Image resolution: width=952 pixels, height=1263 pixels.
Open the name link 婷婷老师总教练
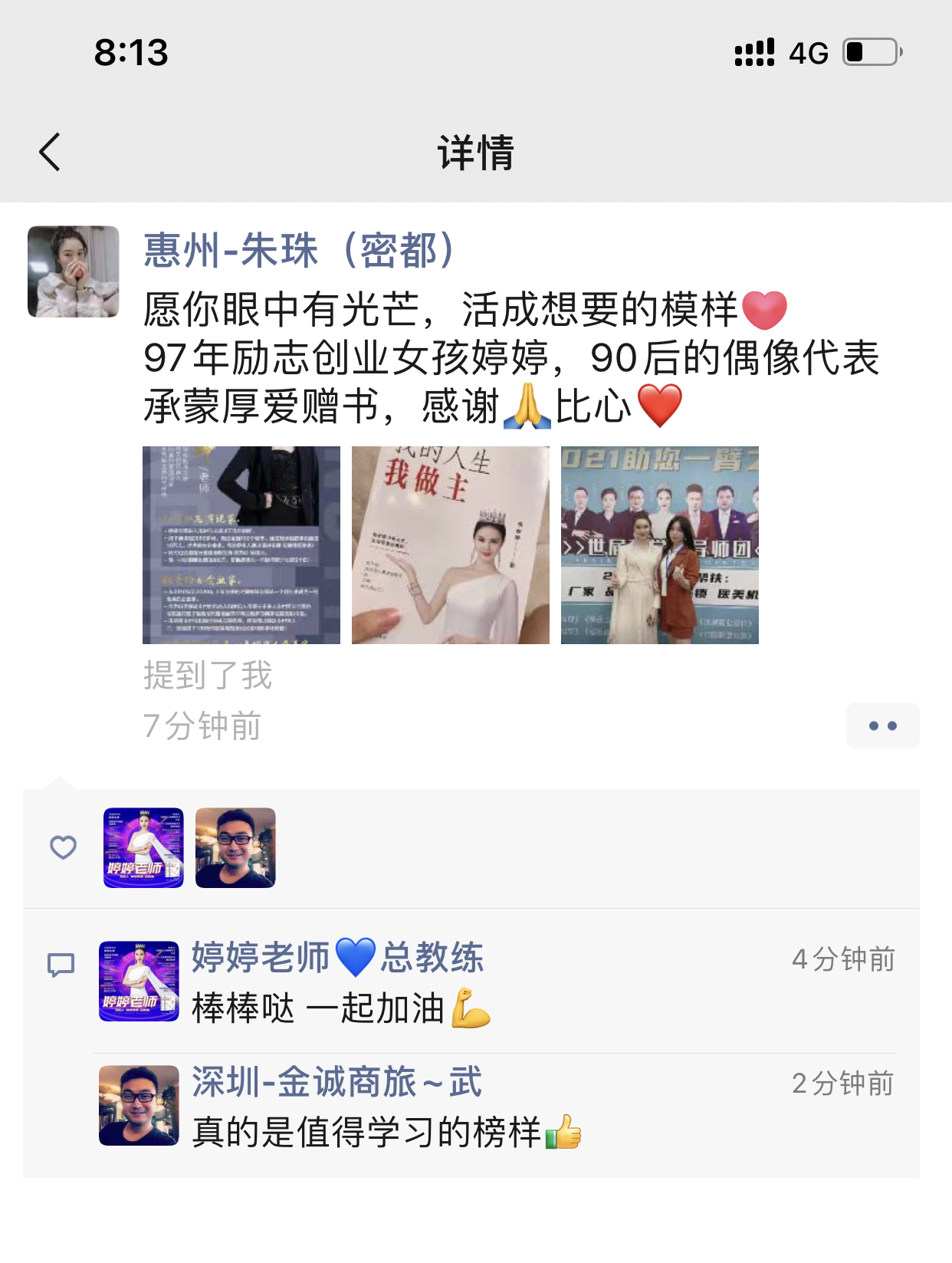coord(337,957)
